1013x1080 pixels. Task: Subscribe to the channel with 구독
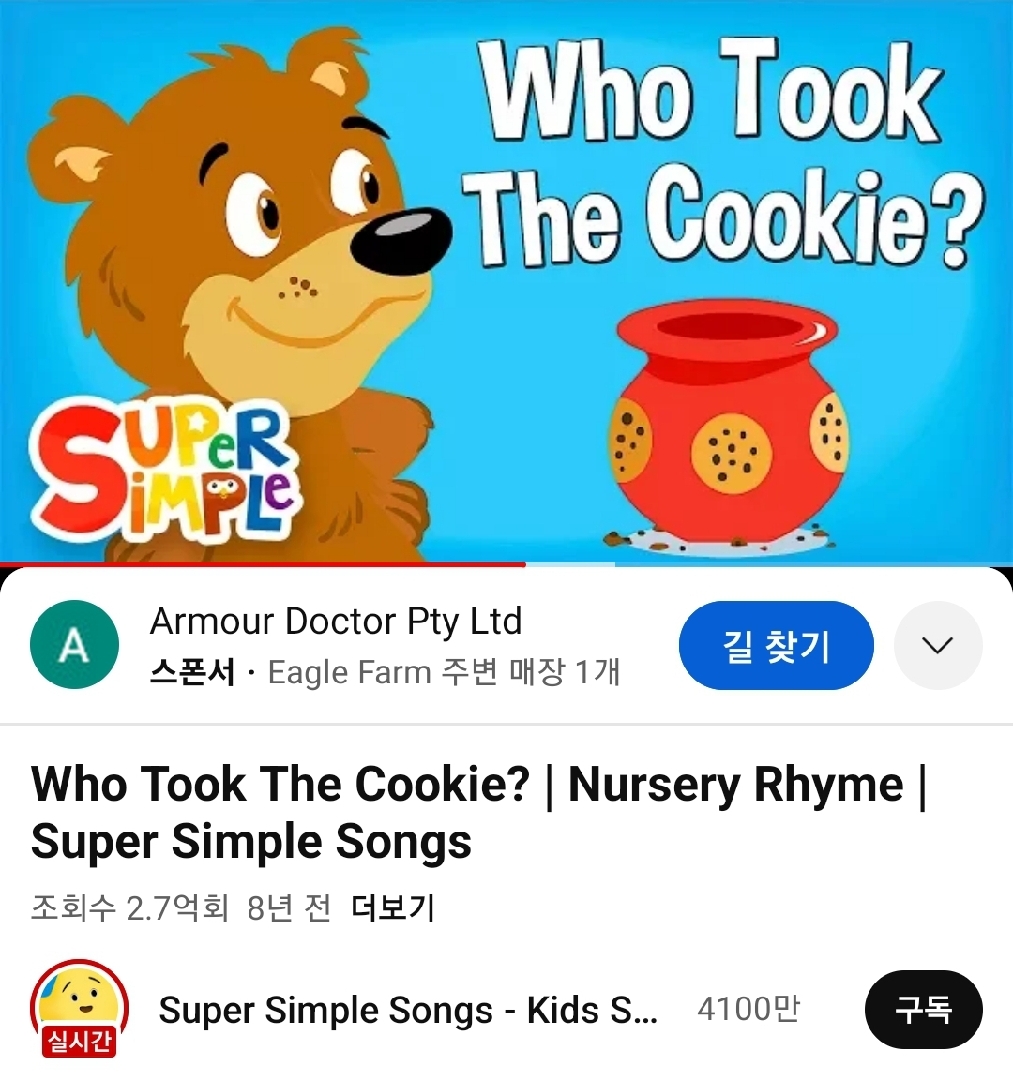point(923,1010)
